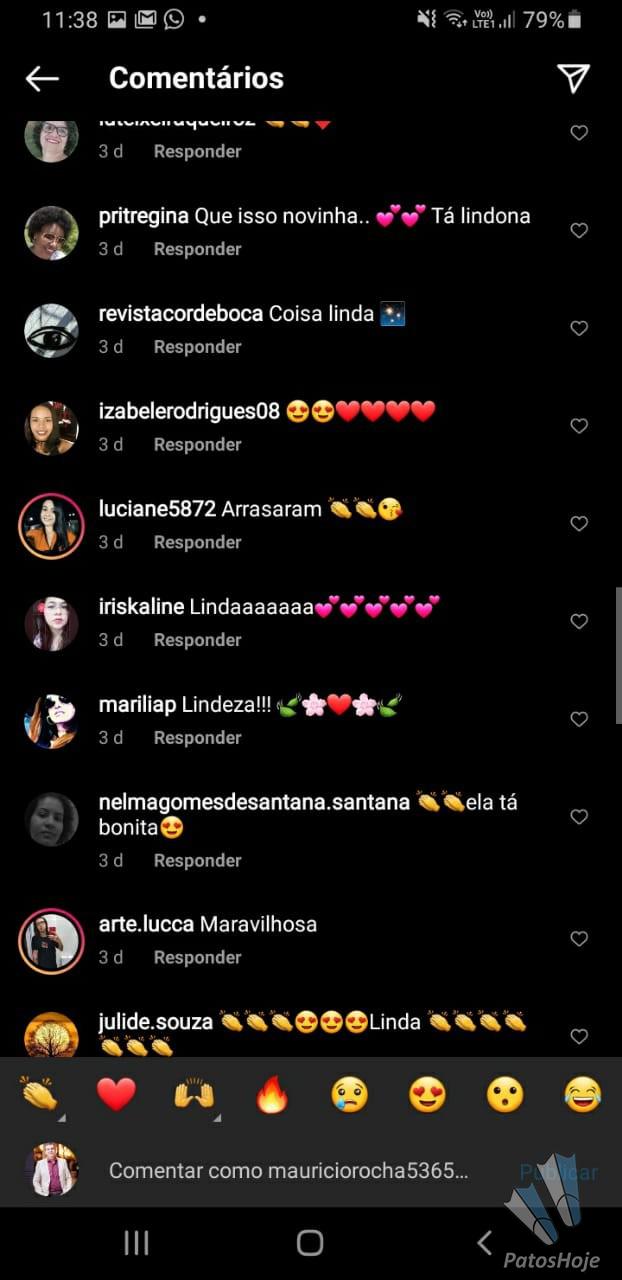The image size is (622, 1280).
Task: Like pritregina's comment
Action: (579, 230)
